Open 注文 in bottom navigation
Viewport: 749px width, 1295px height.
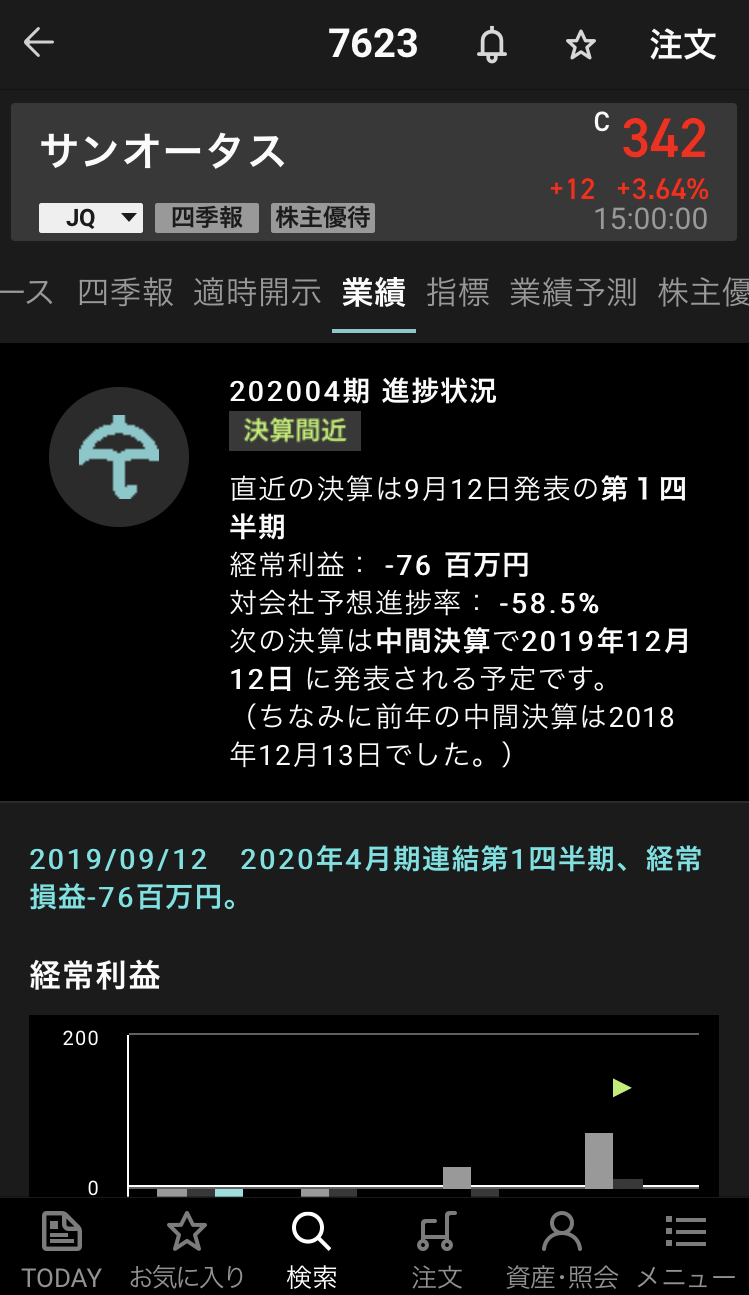437,1248
